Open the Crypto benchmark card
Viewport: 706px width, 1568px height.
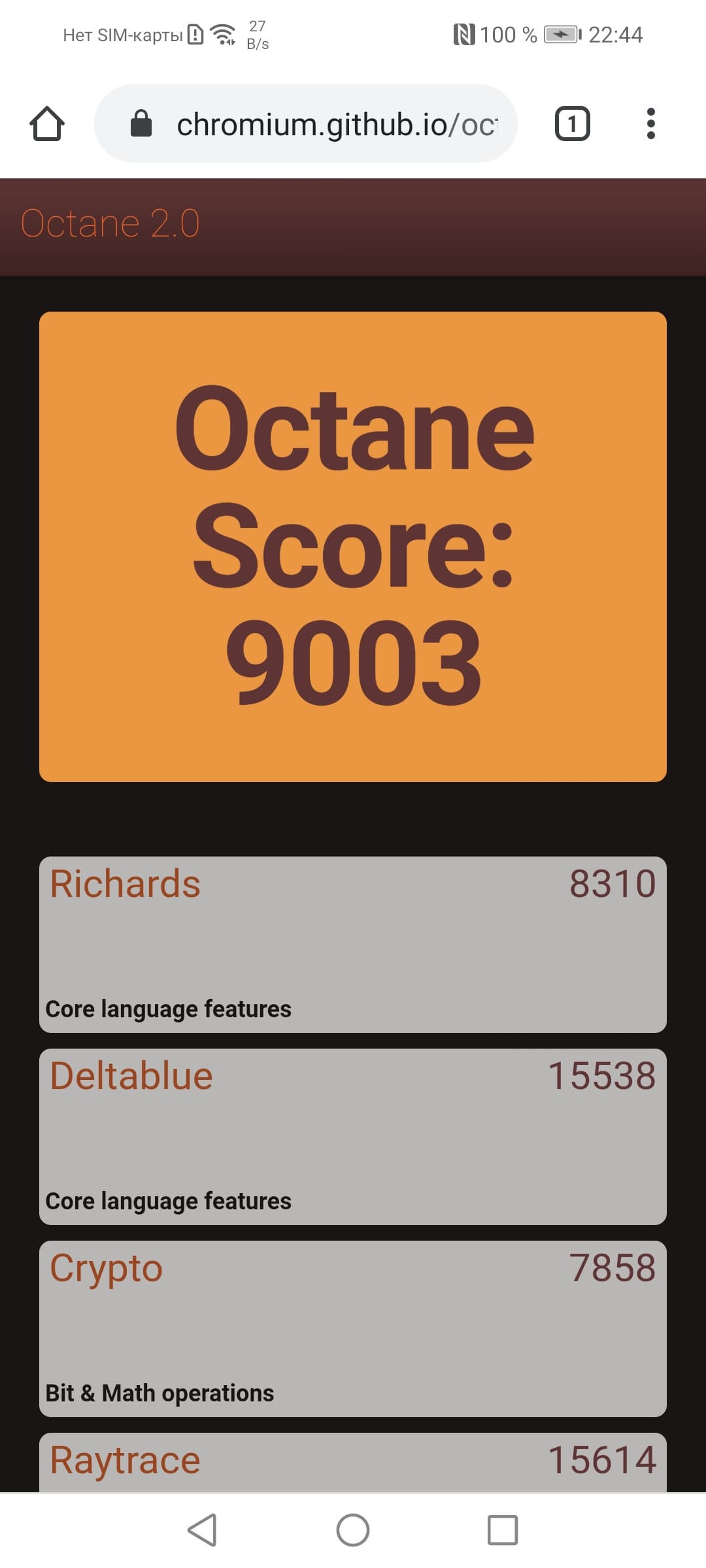click(353, 1328)
